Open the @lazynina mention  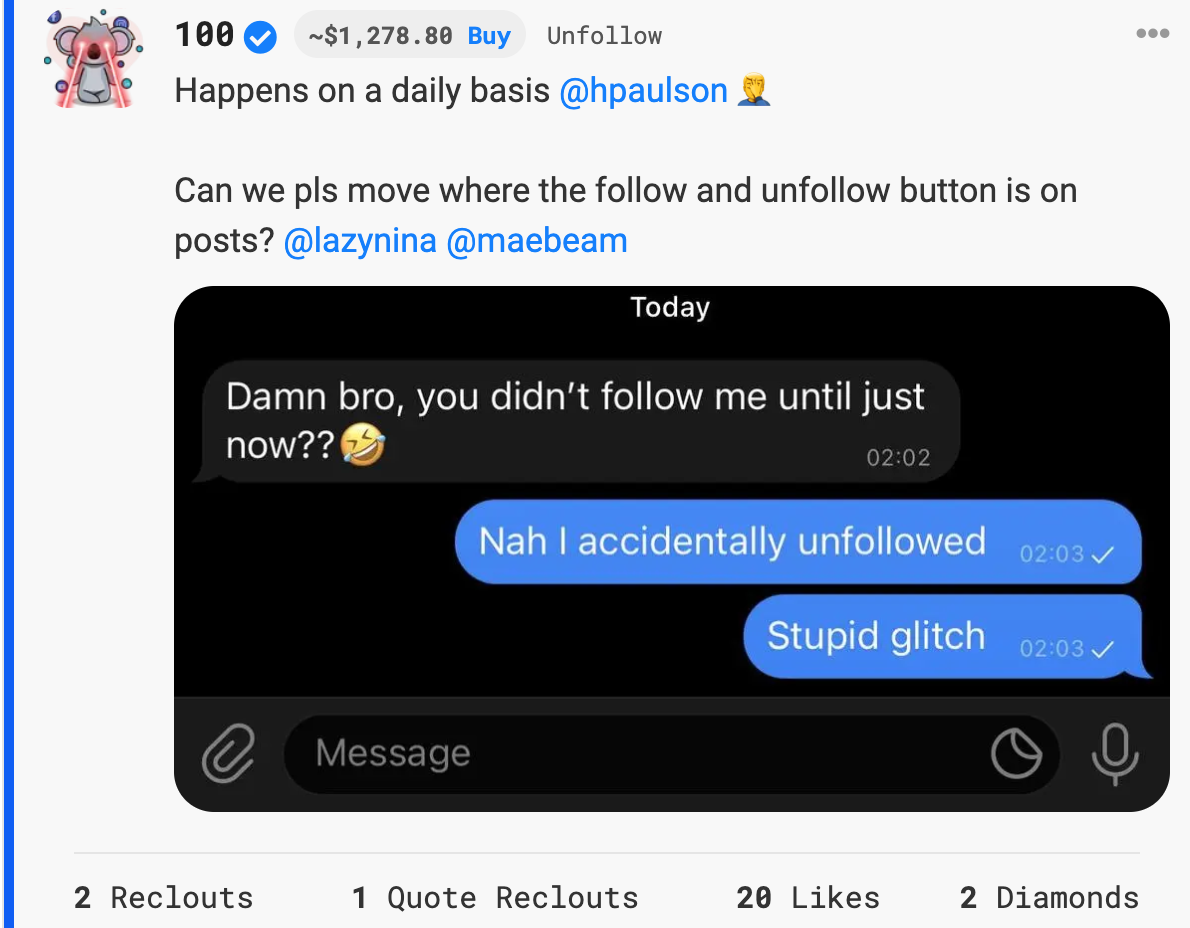[360, 241]
